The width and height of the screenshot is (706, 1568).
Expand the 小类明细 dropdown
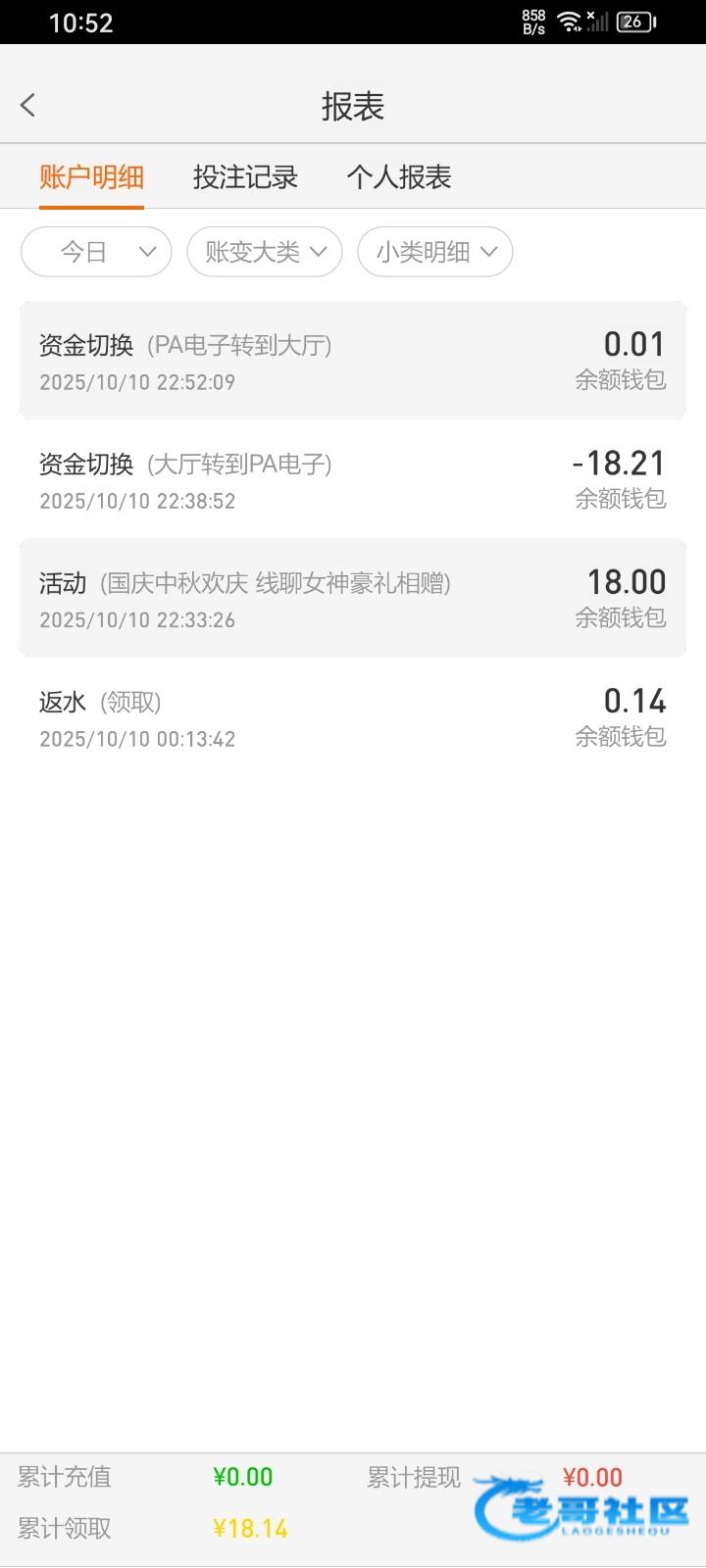click(435, 252)
